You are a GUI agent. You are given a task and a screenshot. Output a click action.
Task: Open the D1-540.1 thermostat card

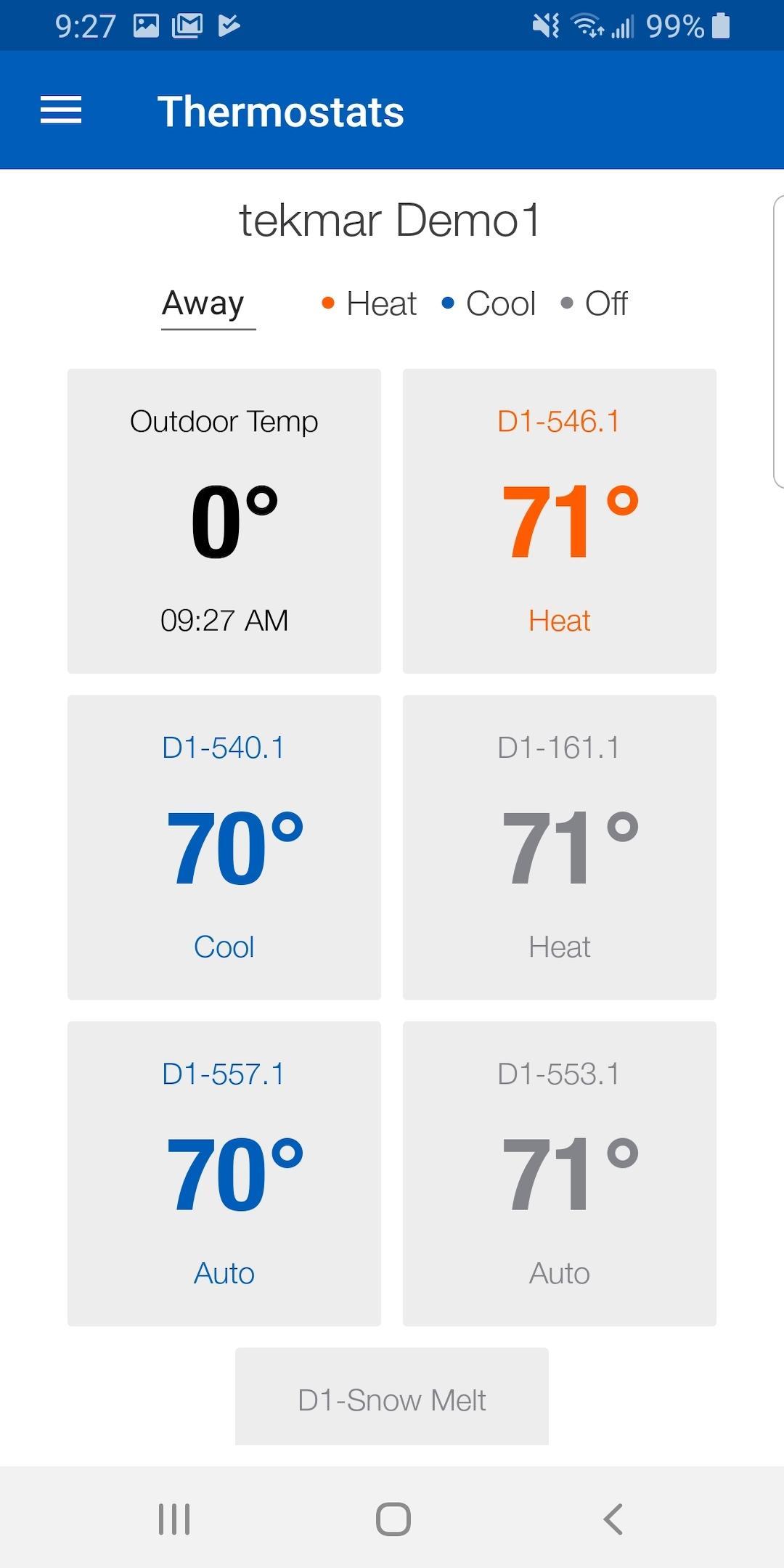coord(224,847)
